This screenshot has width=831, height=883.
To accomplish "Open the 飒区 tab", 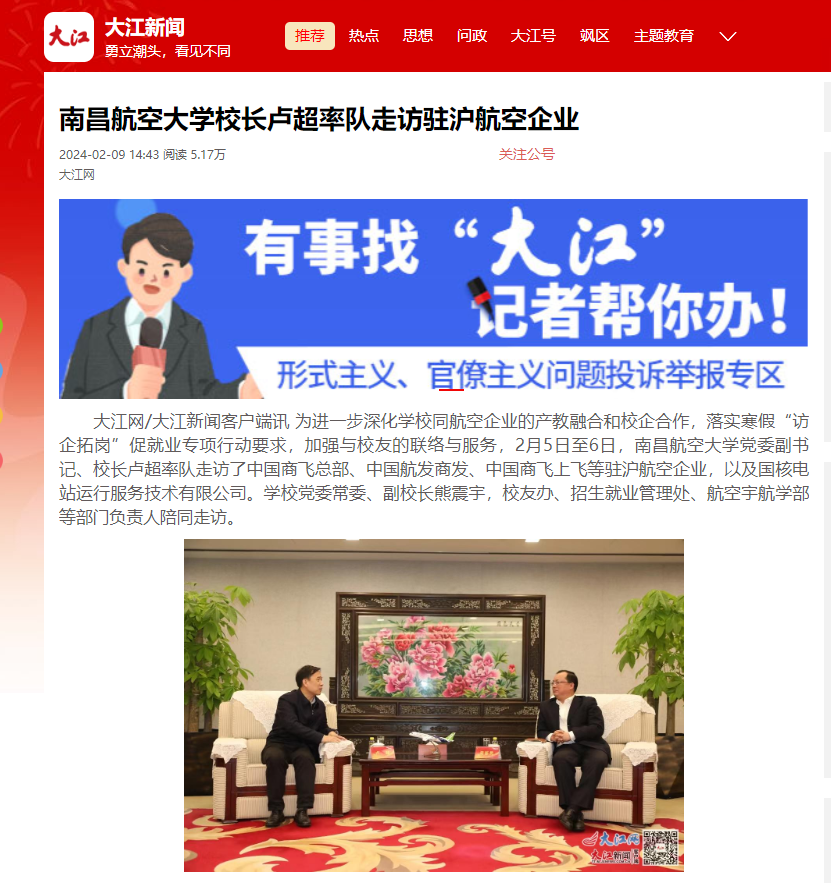I will pos(594,36).
